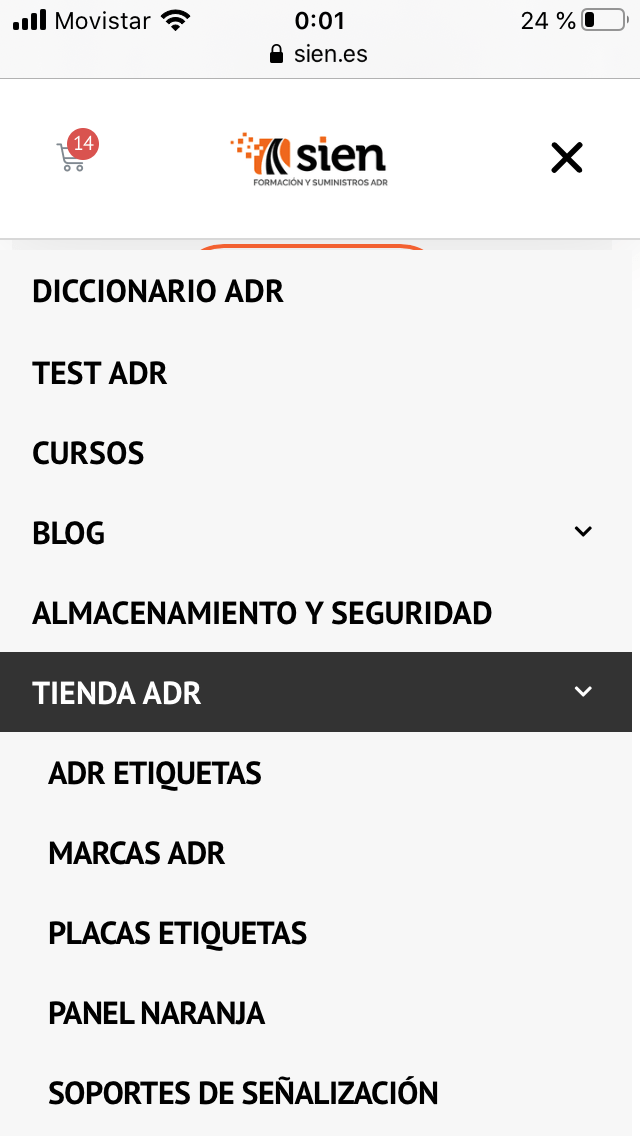Open the Tienda ADR page
The image size is (640, 1136).
click(x=117, y=693)
